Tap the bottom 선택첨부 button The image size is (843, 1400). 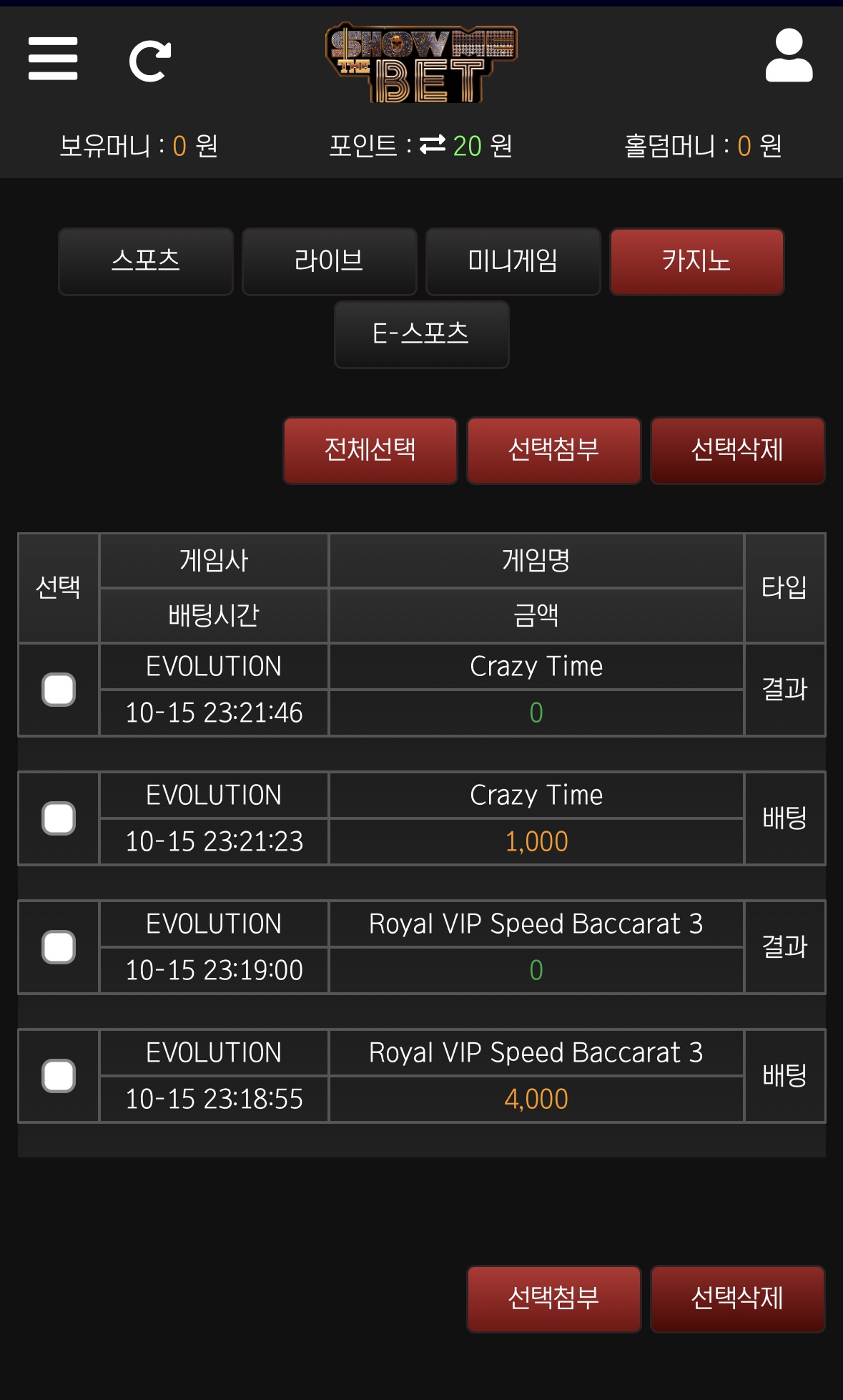[x=553, y=1299]
